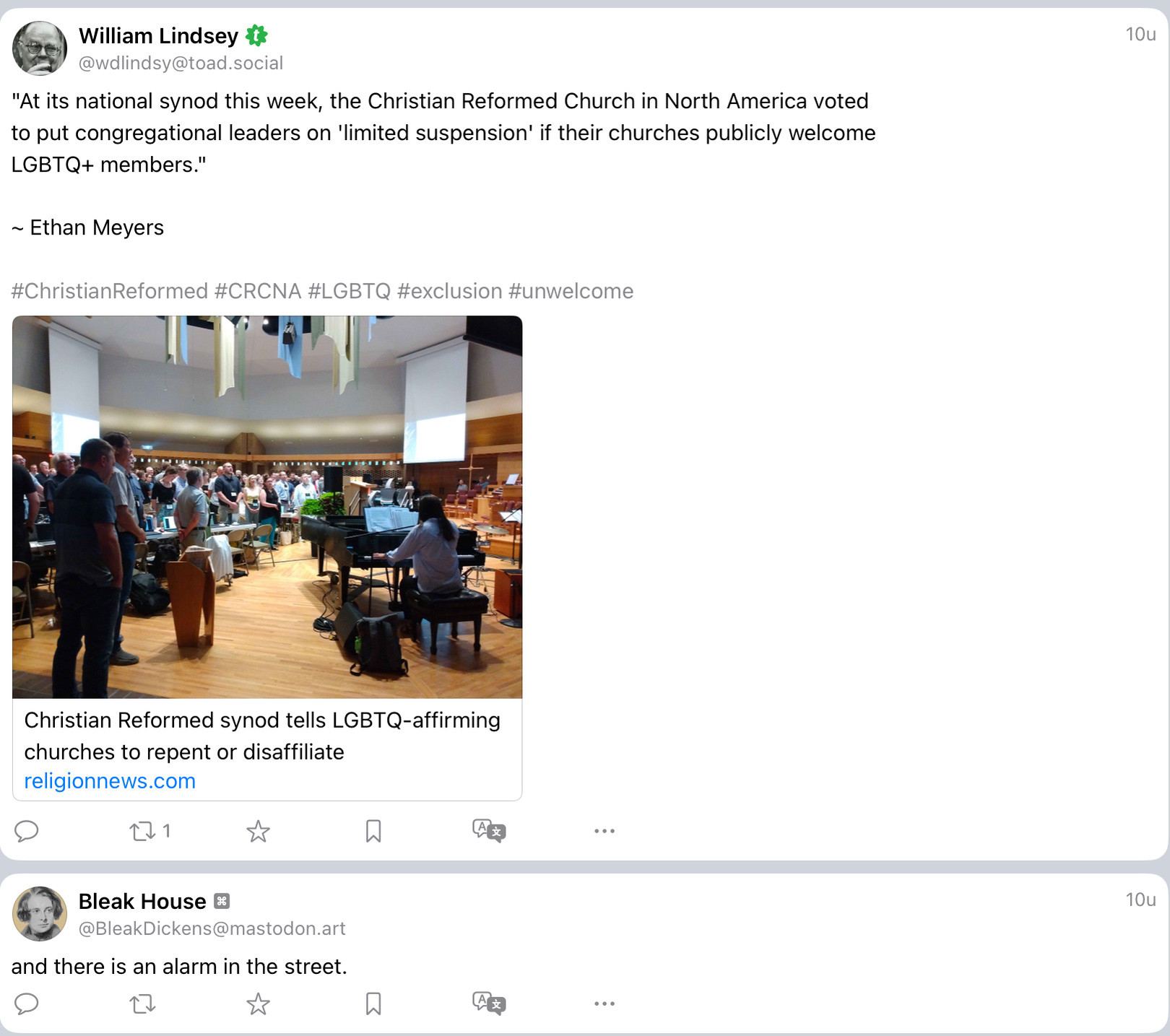Open William Lindsey's profile picture
This screenshot has width=1170, height=1036.
click(x=40, y=48)
